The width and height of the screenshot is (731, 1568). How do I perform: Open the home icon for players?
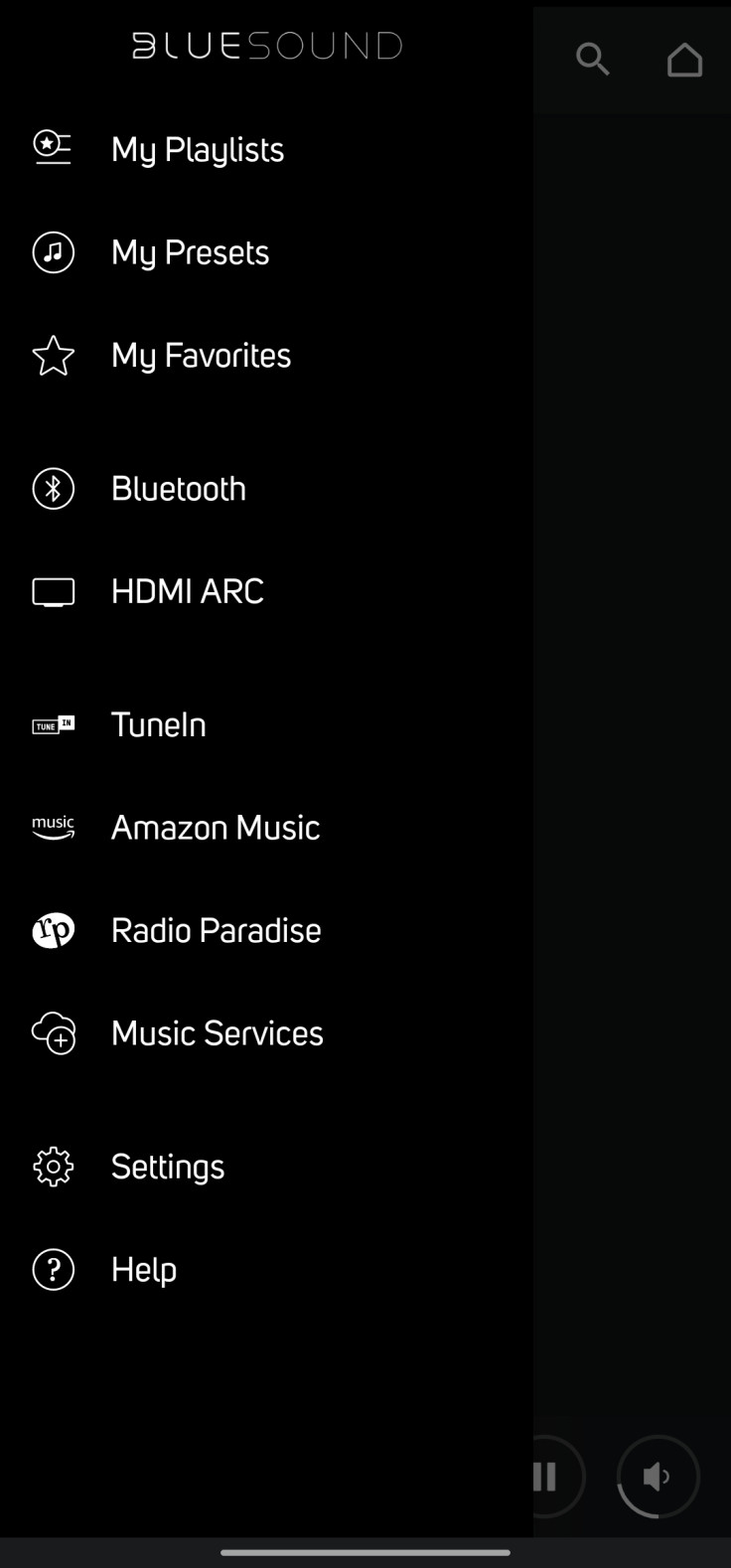[x=684, y=60]
